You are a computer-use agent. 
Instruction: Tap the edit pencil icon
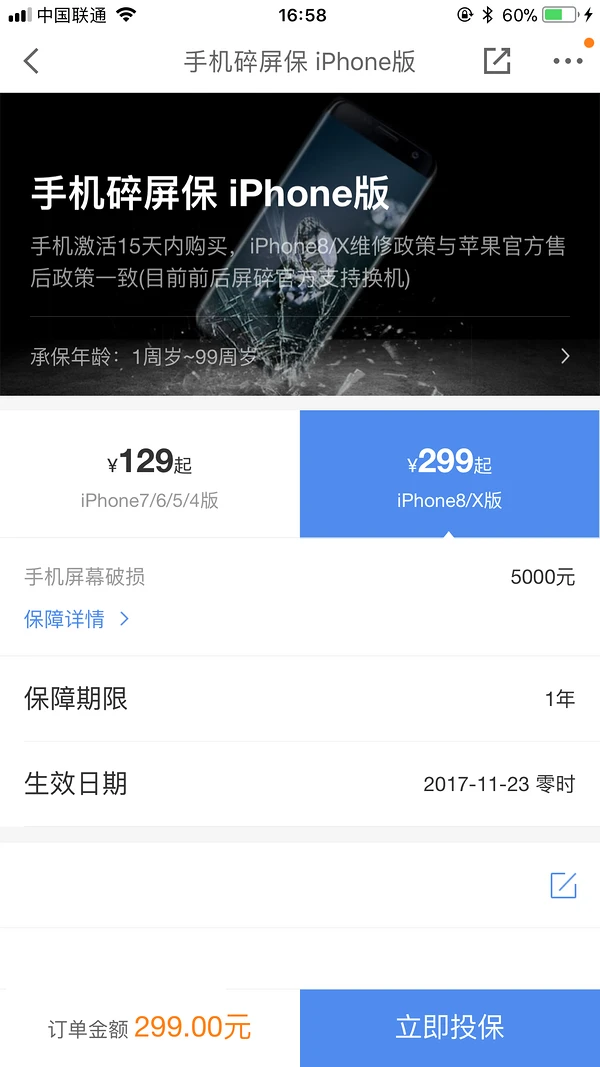point(563,885)
